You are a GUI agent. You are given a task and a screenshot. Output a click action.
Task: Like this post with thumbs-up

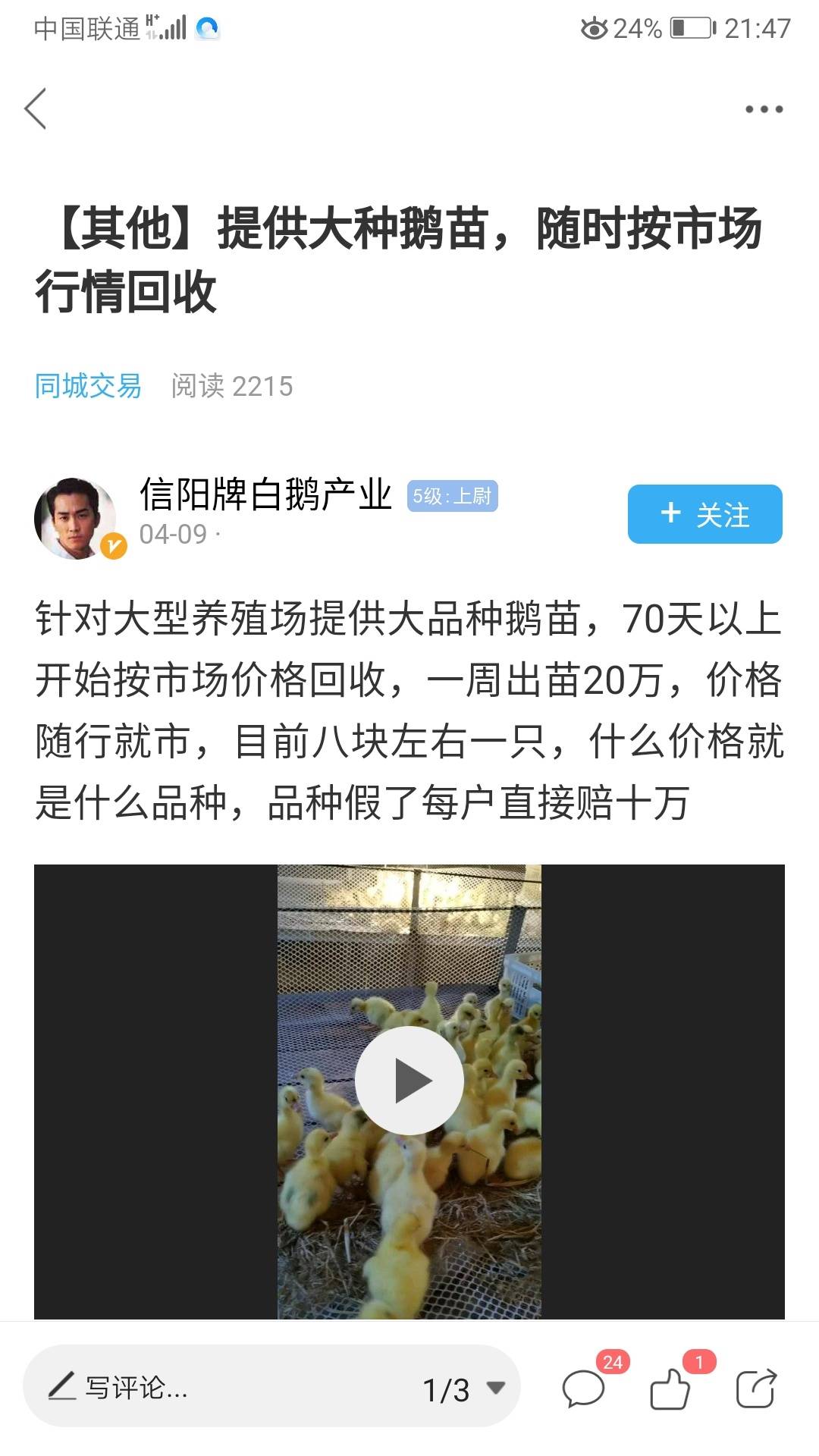(670, 1388)
